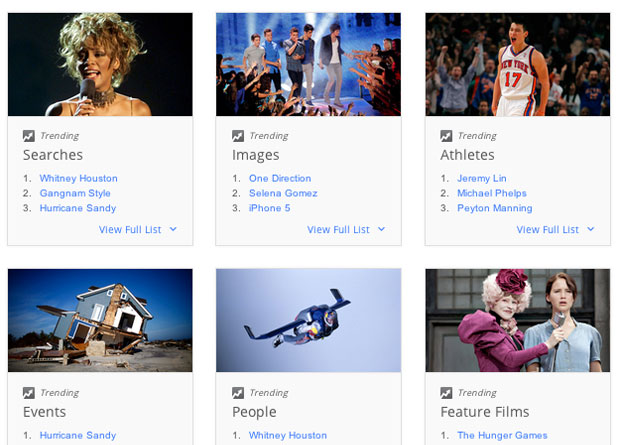
Task: Open Hurricane Sandy link under Trending Searches
Action: (x=78, y=208)
